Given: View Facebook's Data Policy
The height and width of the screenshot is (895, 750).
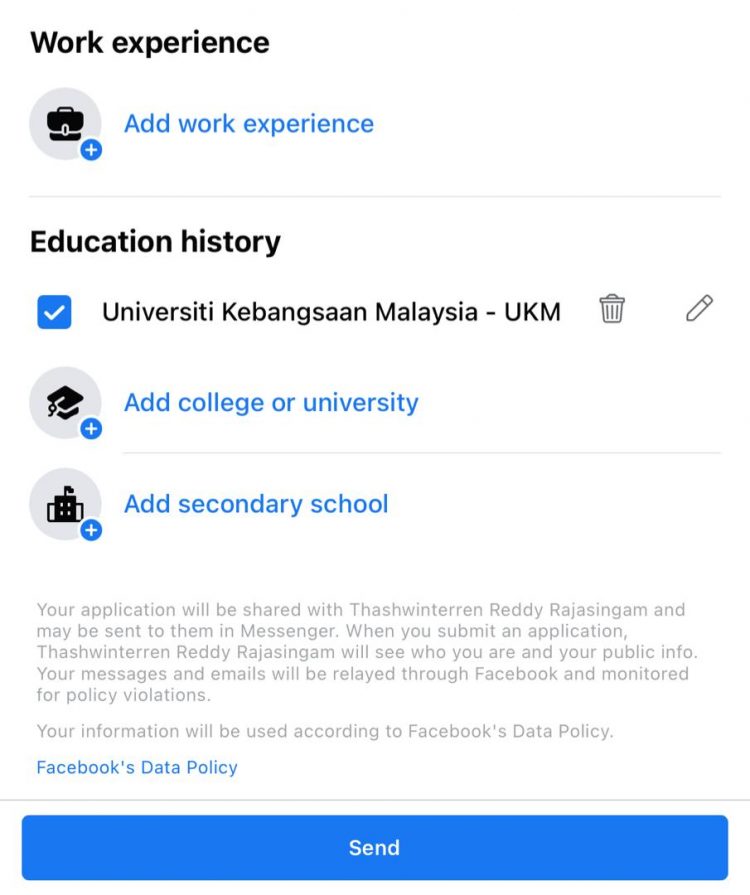Looking at the screenshot, I should (x=136, y=767).
